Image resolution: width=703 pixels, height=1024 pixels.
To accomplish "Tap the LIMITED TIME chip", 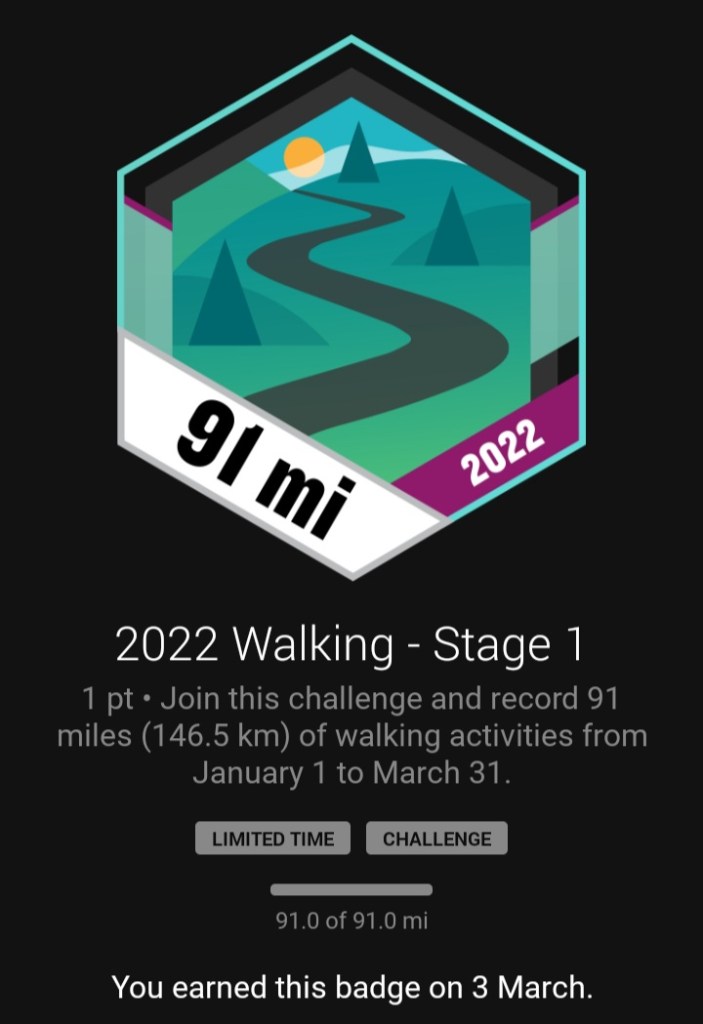I will tap(273, 838).
